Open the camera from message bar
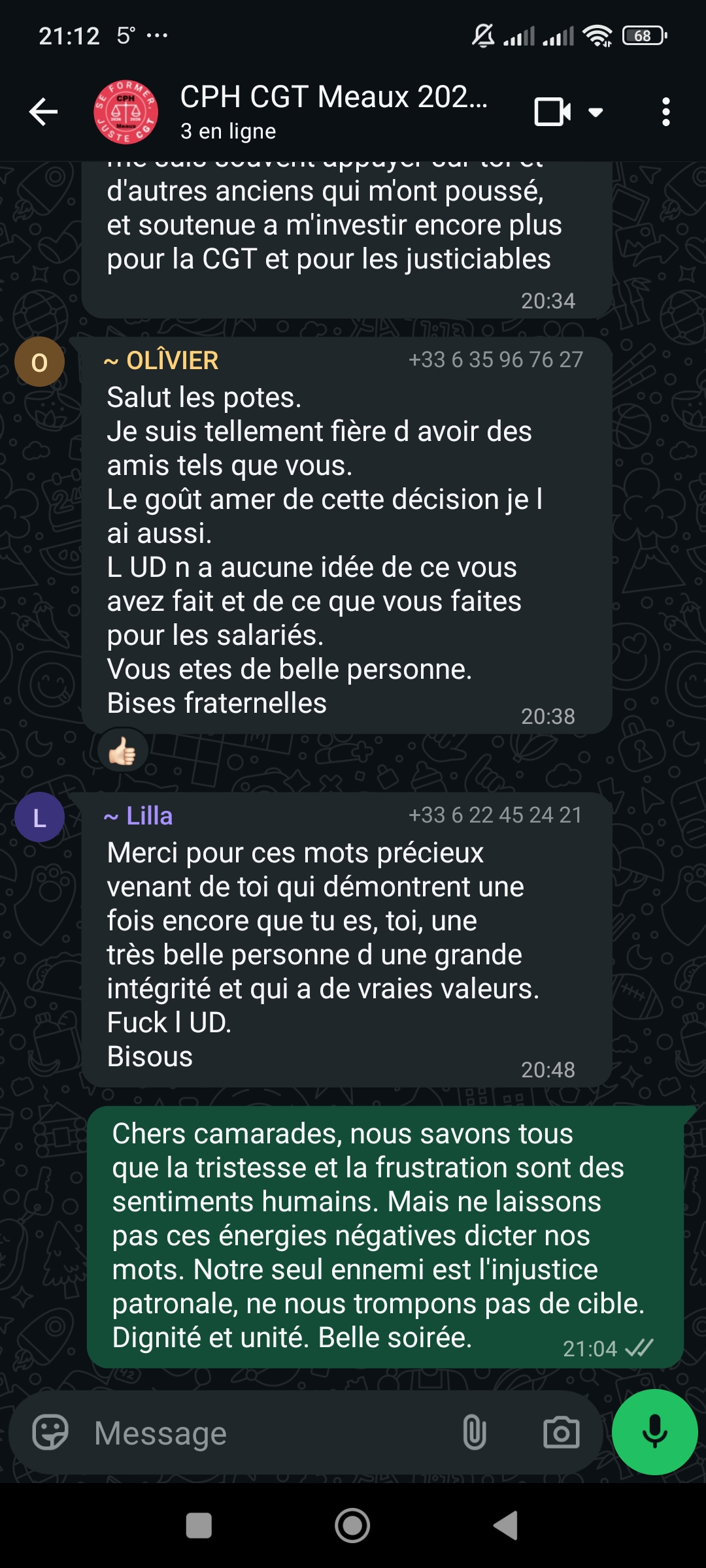 point(562,1433)
